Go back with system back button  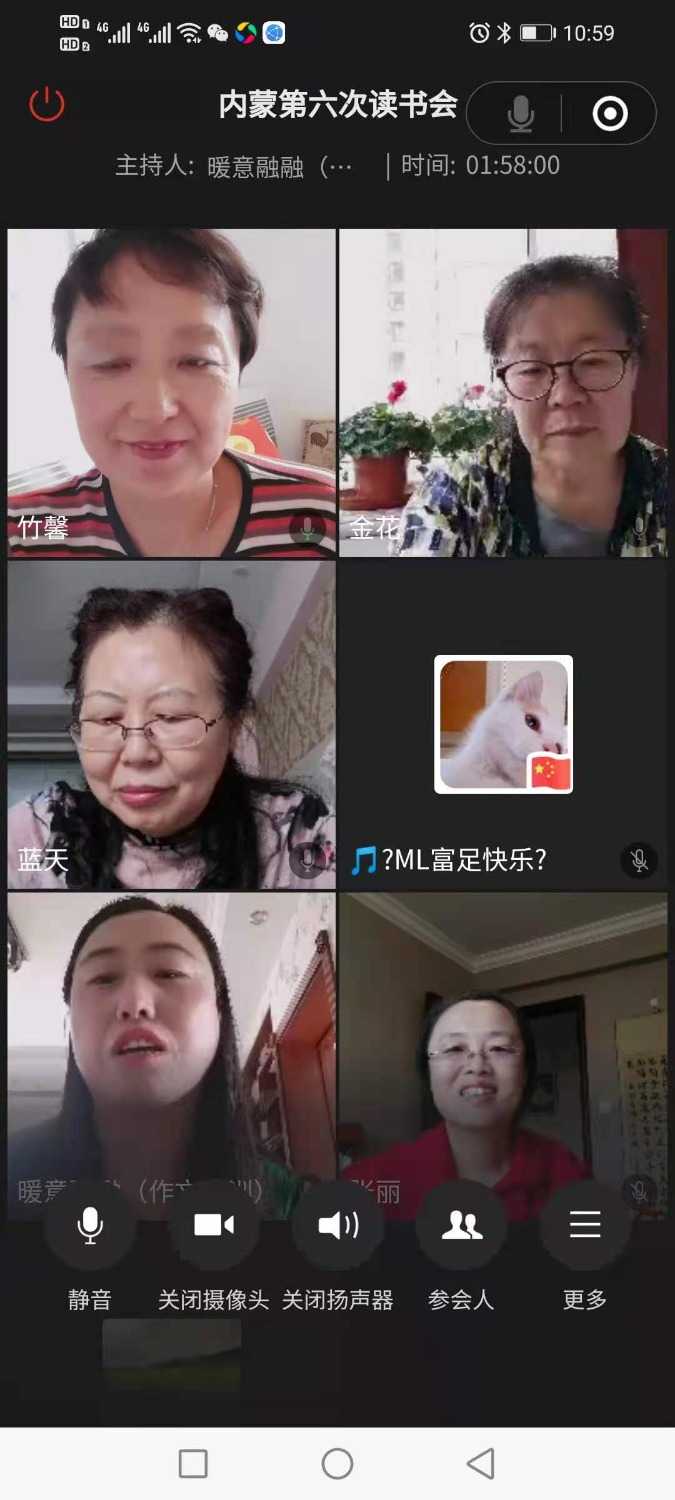pyautogui.click(x=481, y=1464)
